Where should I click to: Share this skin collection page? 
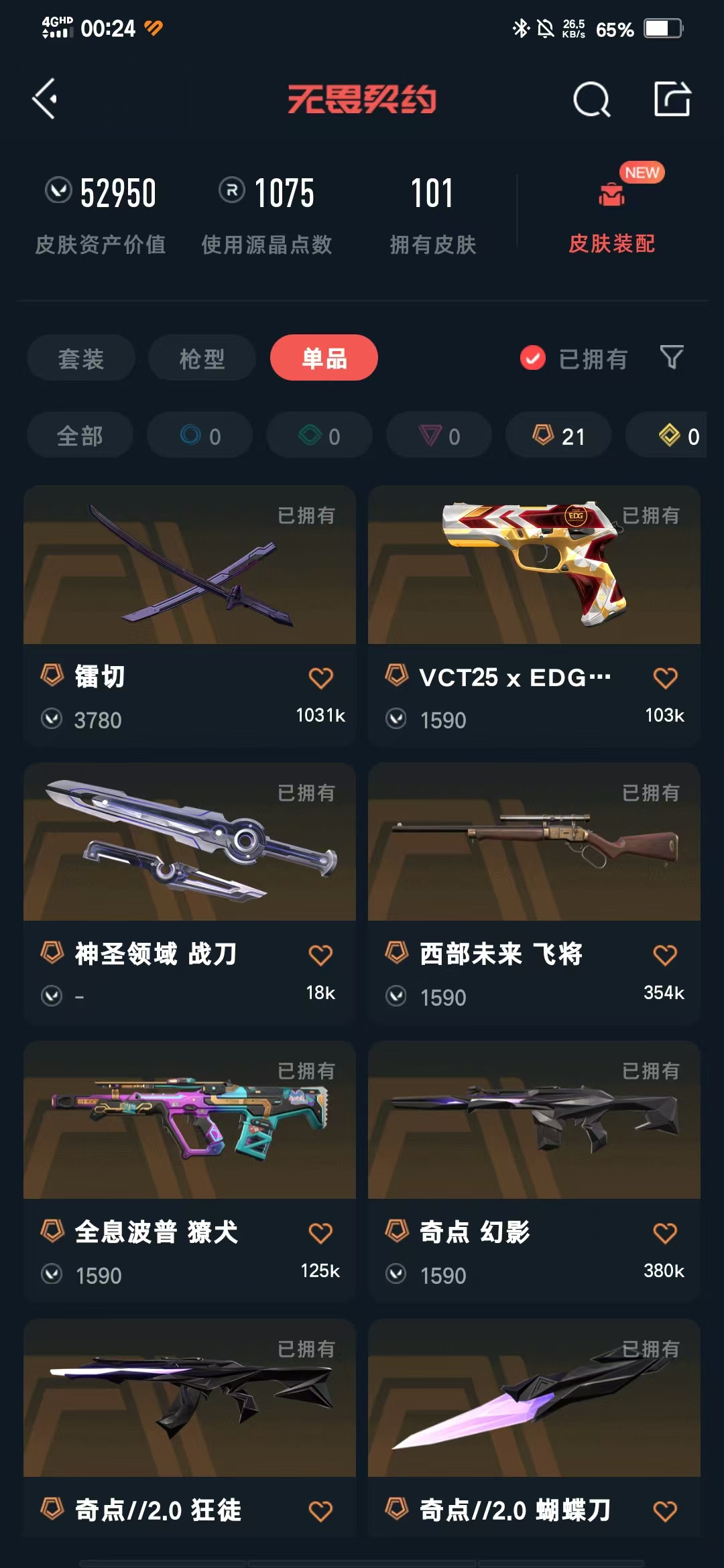[672, 99]
